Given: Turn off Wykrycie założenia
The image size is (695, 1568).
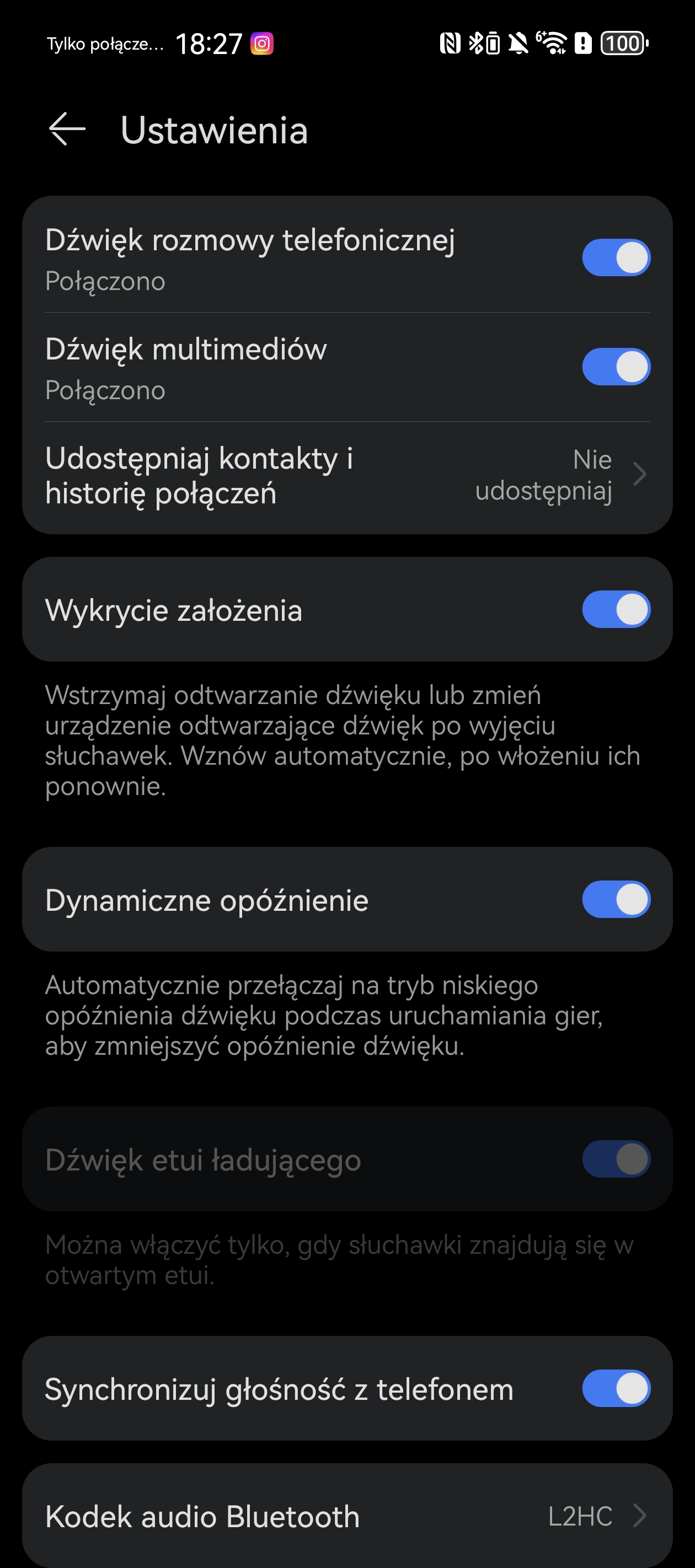Looking at the screenshot, I should pos(616,609).
